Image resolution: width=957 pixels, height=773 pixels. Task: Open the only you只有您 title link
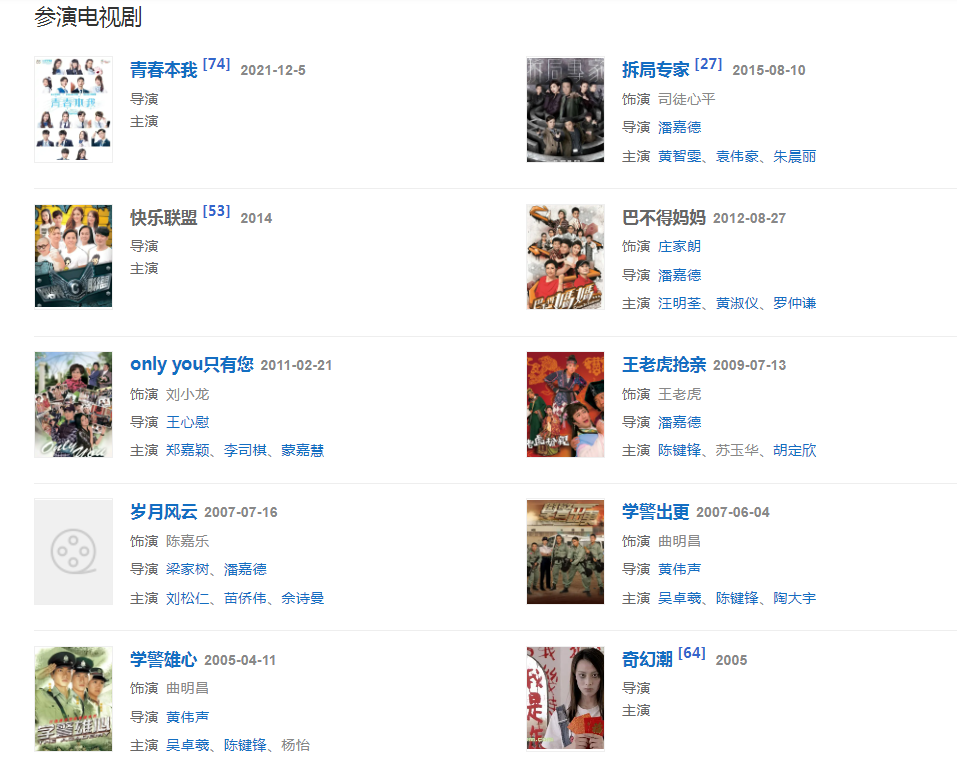click(191, 365)
